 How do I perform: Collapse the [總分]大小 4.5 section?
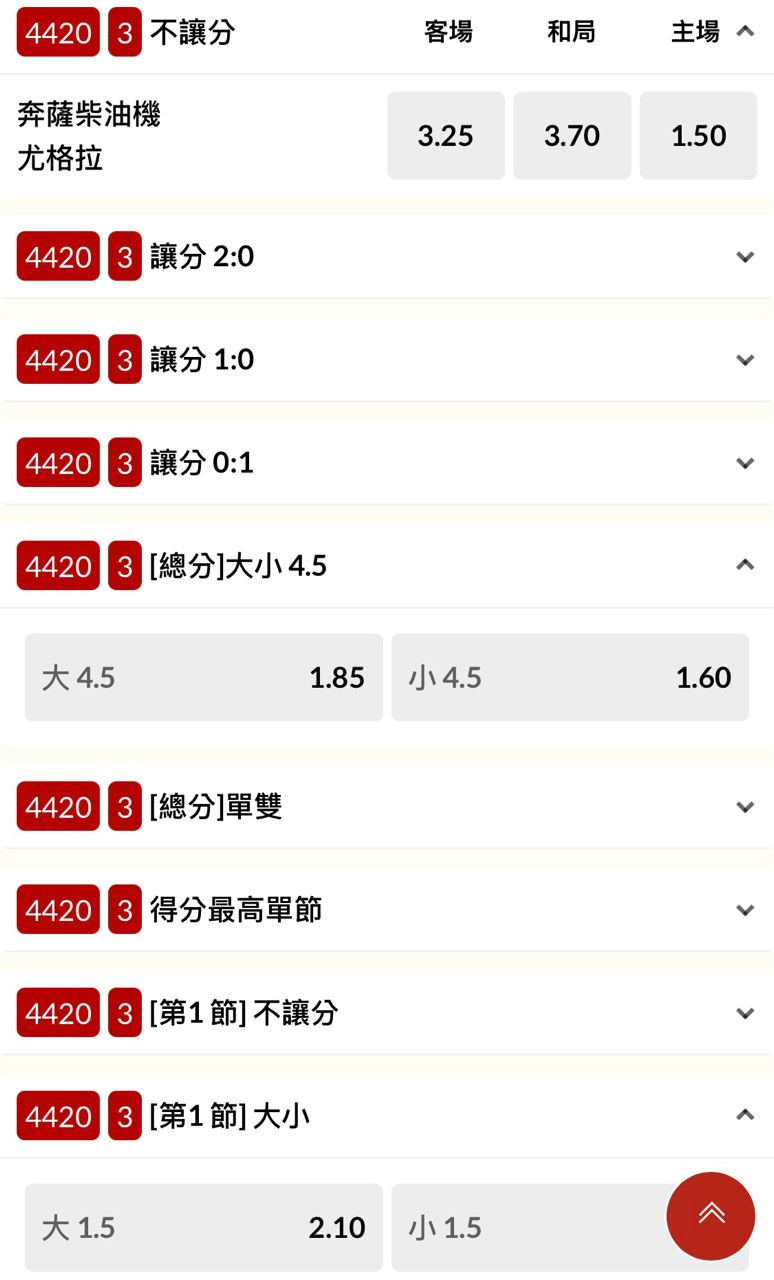pos(744,566)
